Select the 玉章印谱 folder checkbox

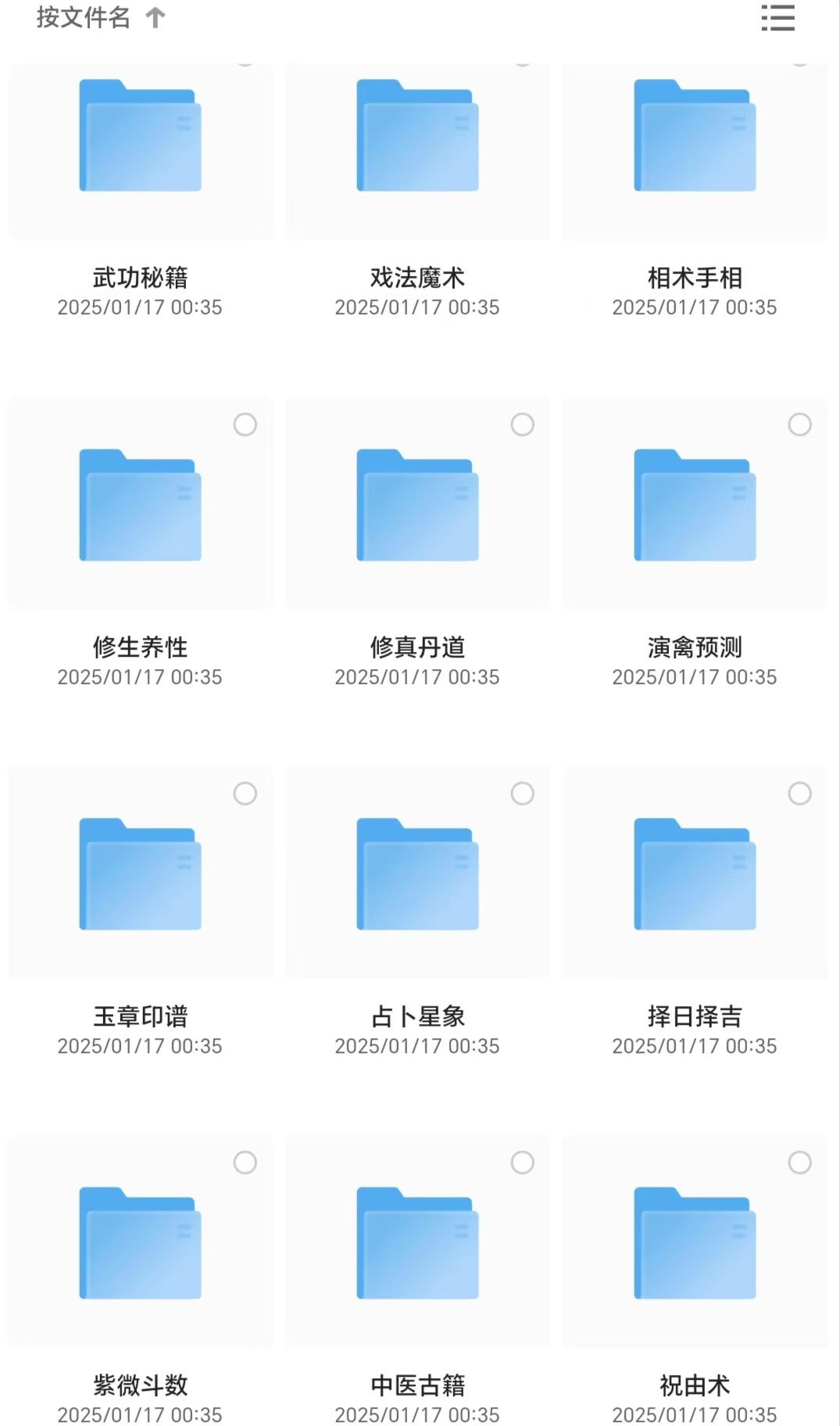[x=245, y=794]
